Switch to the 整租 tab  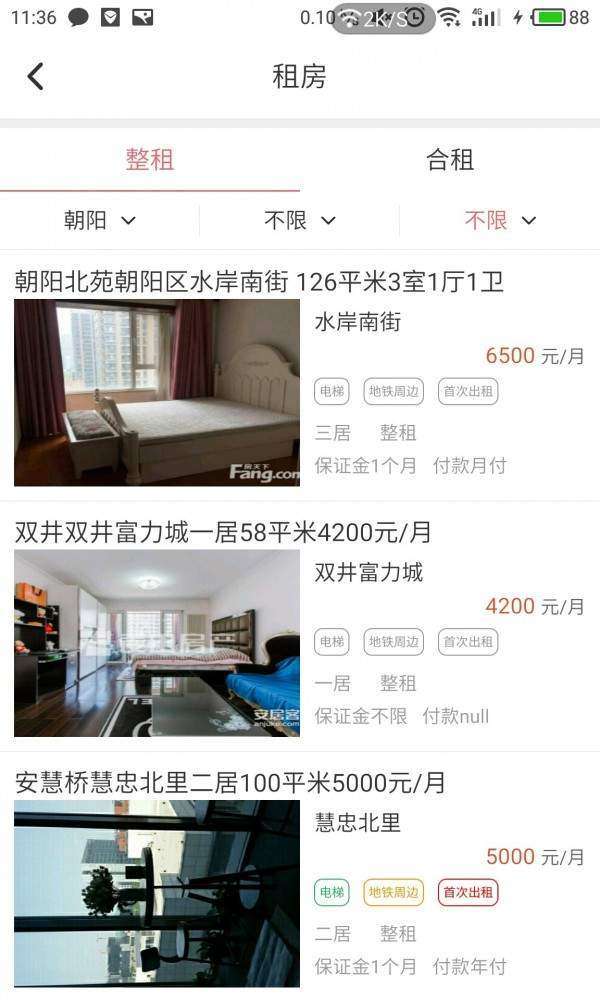pyautogui.click(x=150, y=159)
